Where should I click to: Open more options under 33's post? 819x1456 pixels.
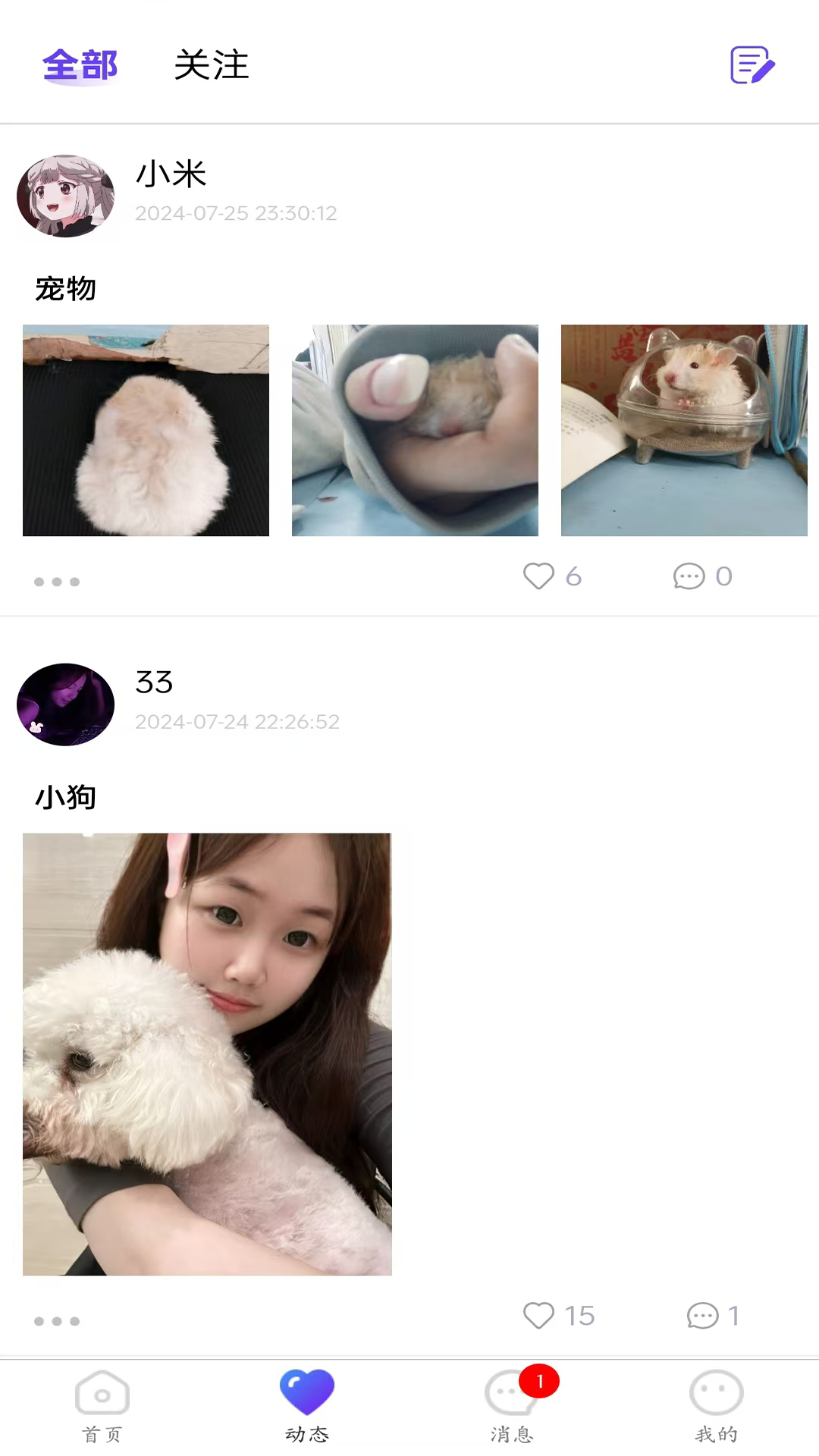57,1321
